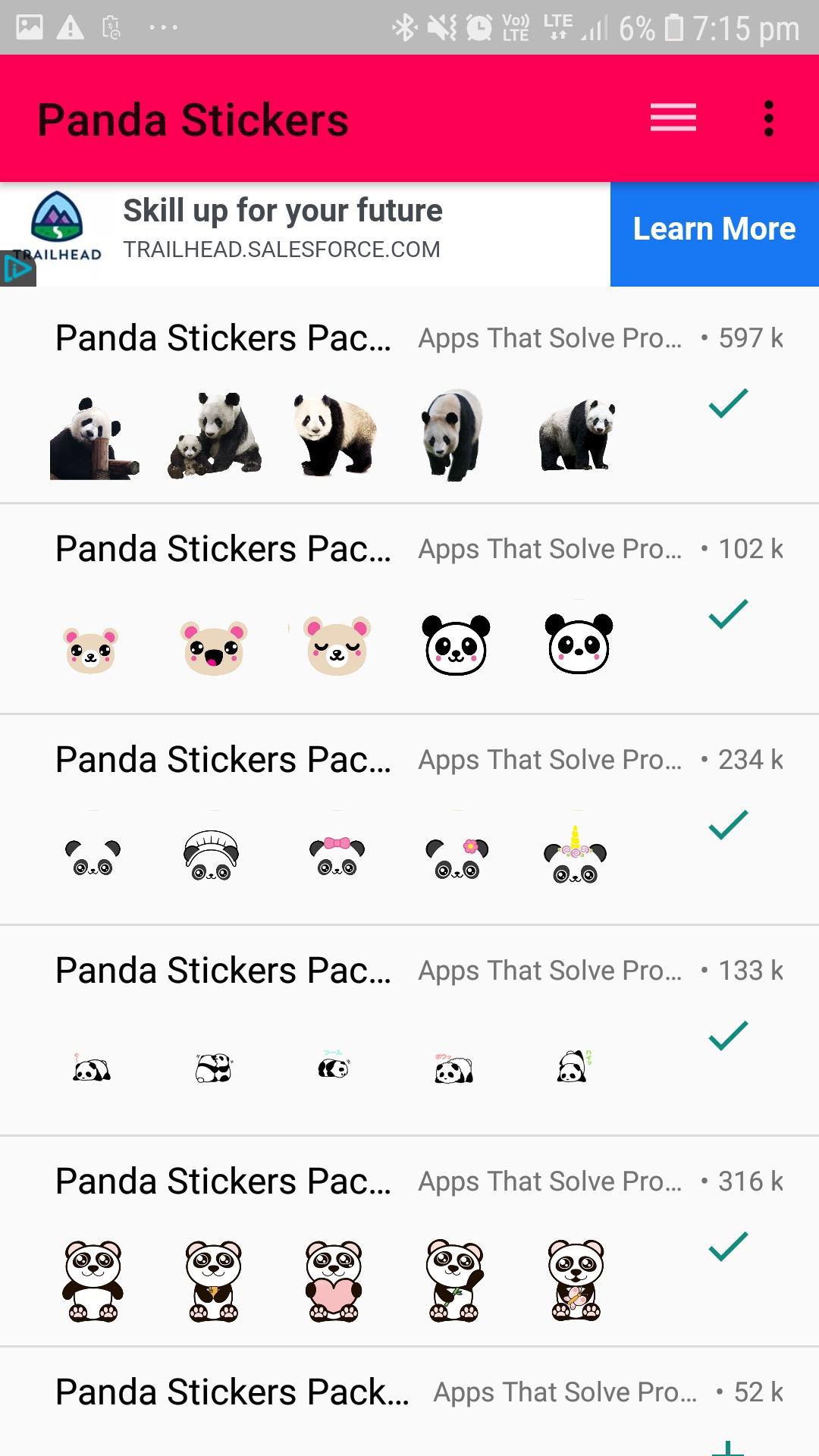This screenshot has height=1456, width=819.
Task: Tap the Panda Stickers app title
Action: (193, 118)
